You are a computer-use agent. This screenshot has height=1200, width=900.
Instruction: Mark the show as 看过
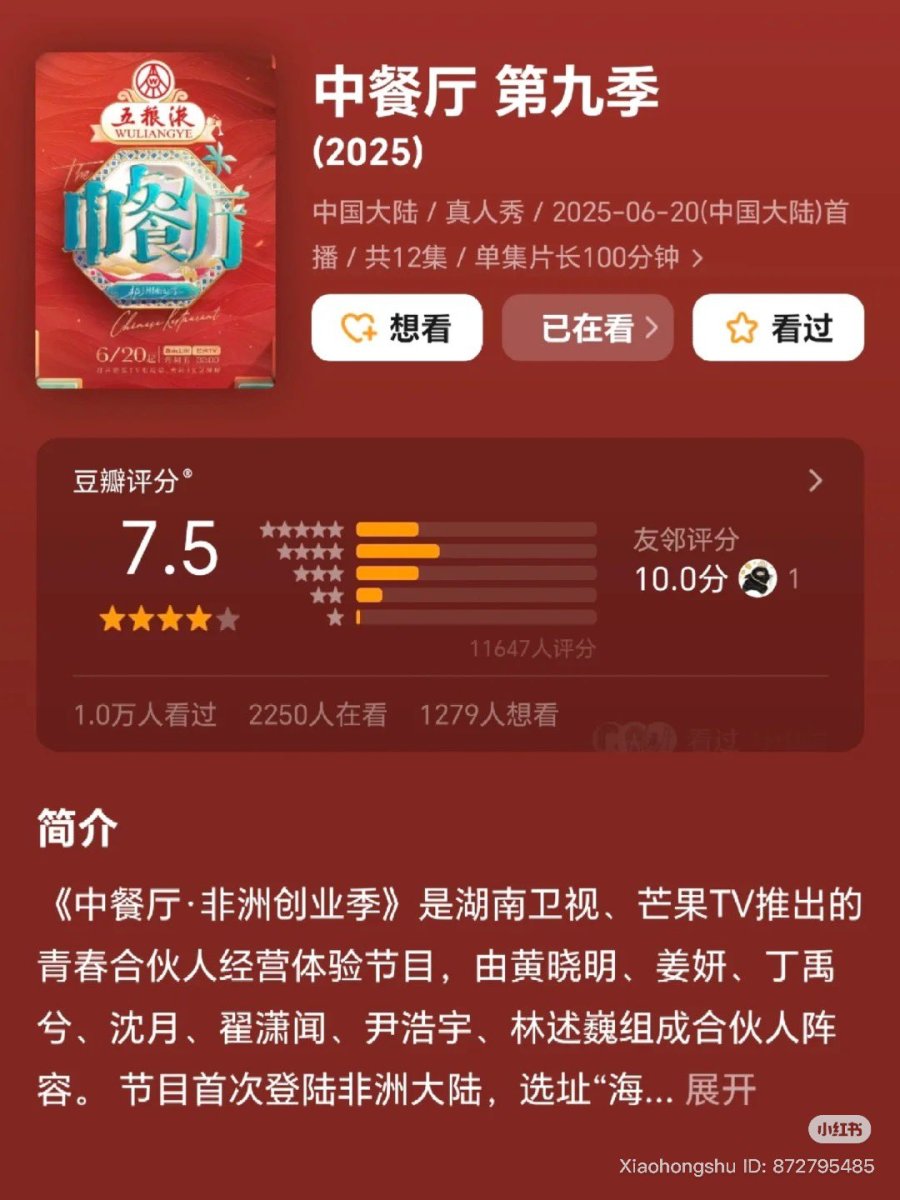[778, 328]
